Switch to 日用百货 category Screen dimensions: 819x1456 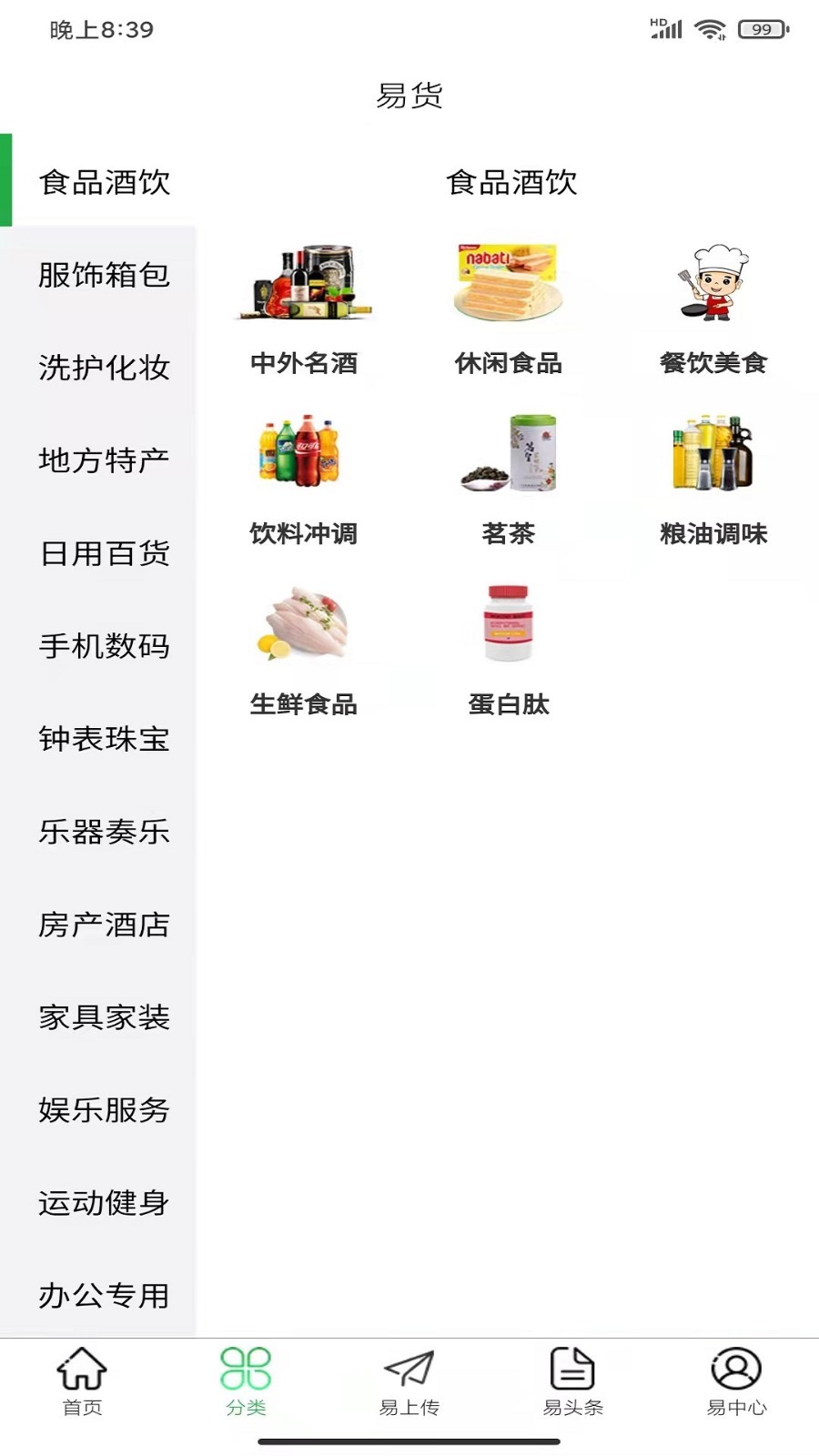point(104,553)
